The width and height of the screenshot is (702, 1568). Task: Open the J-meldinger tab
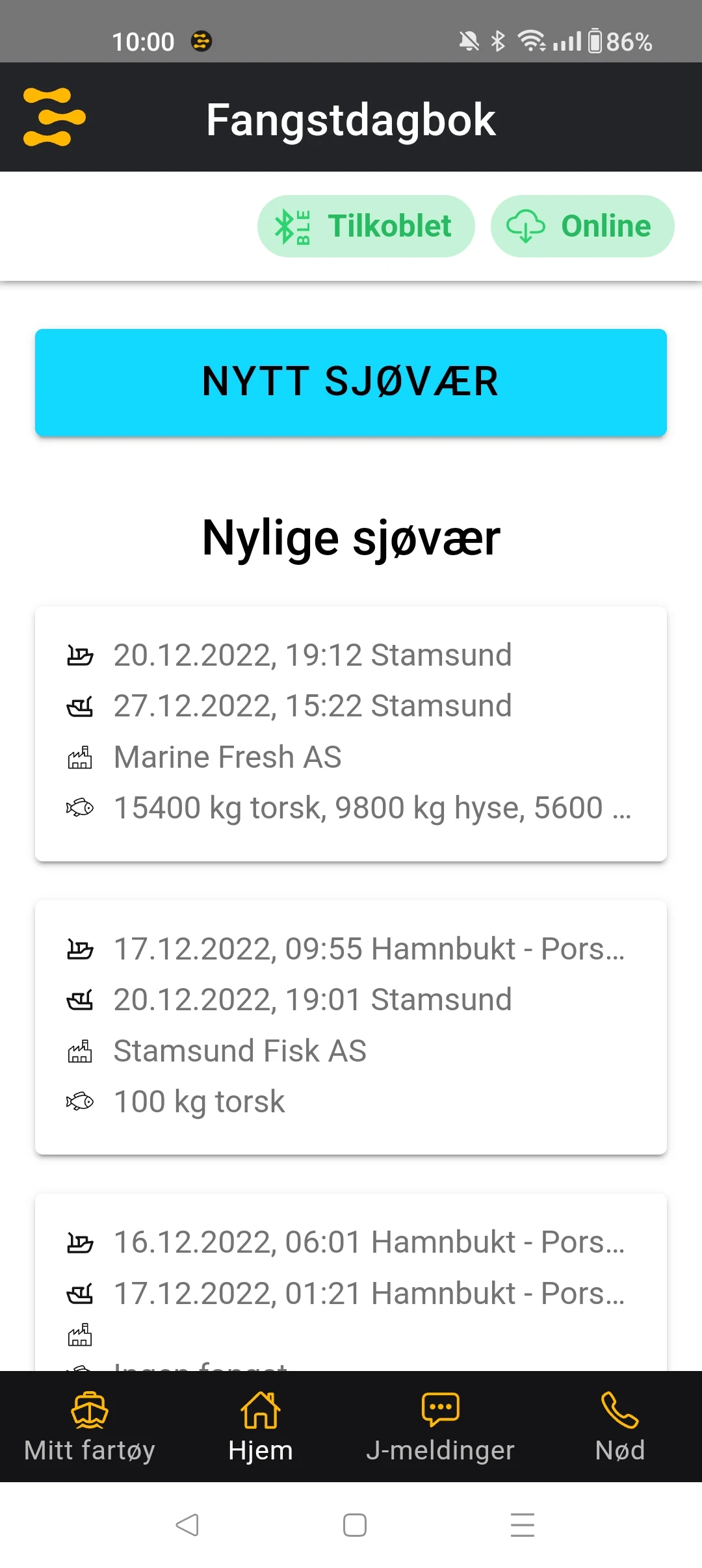(x=440, y=1426)
